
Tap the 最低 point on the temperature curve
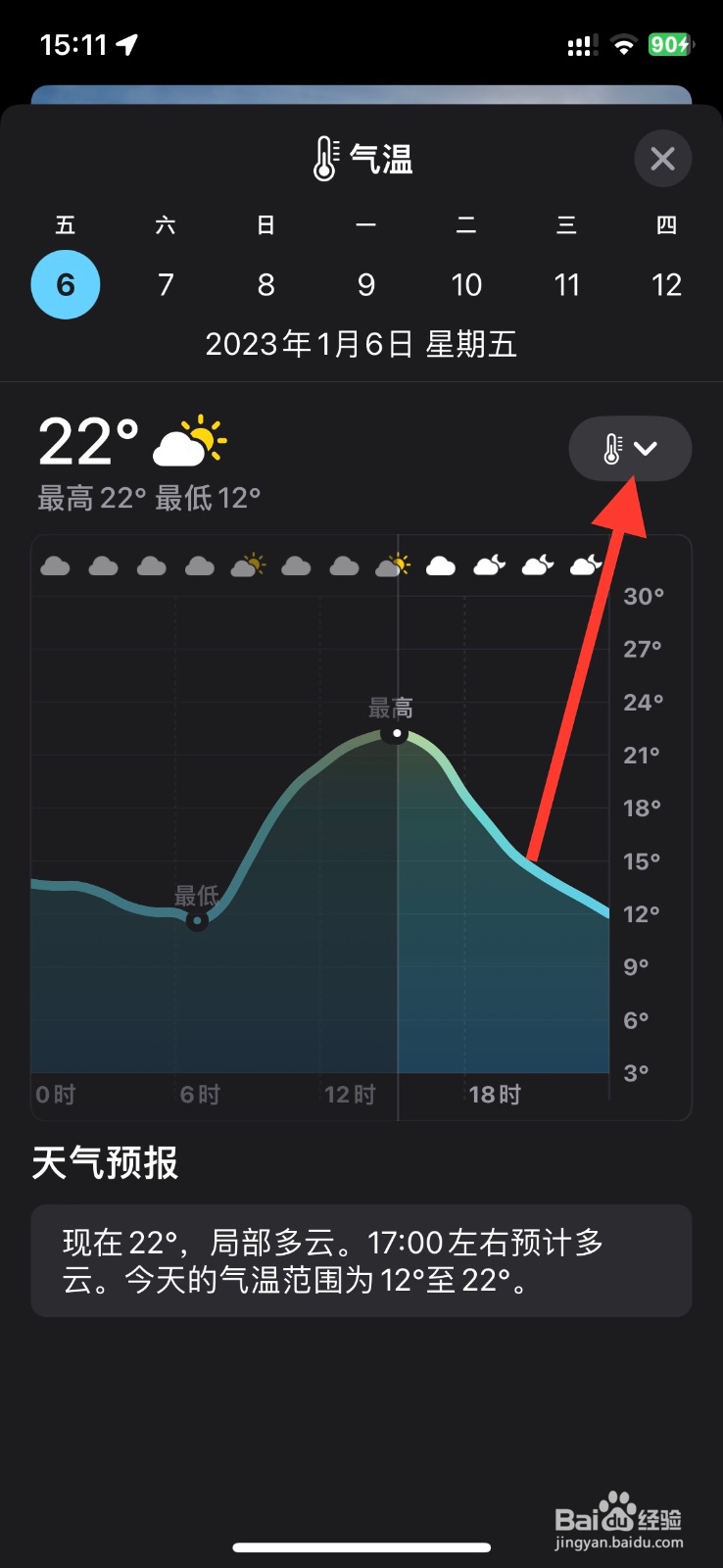pos(197,919)
